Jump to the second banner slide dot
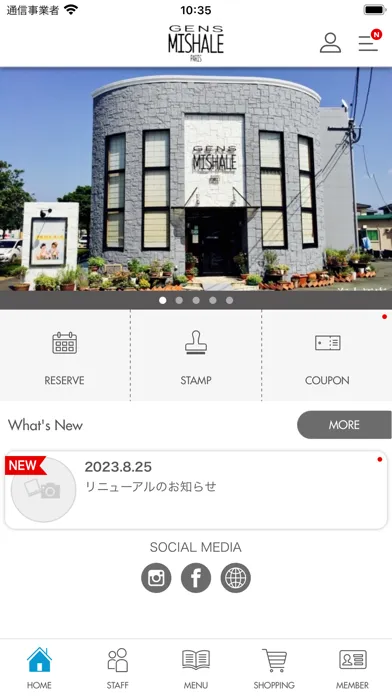Viewport: 392px width, 696px height. (x=179, y=301)
